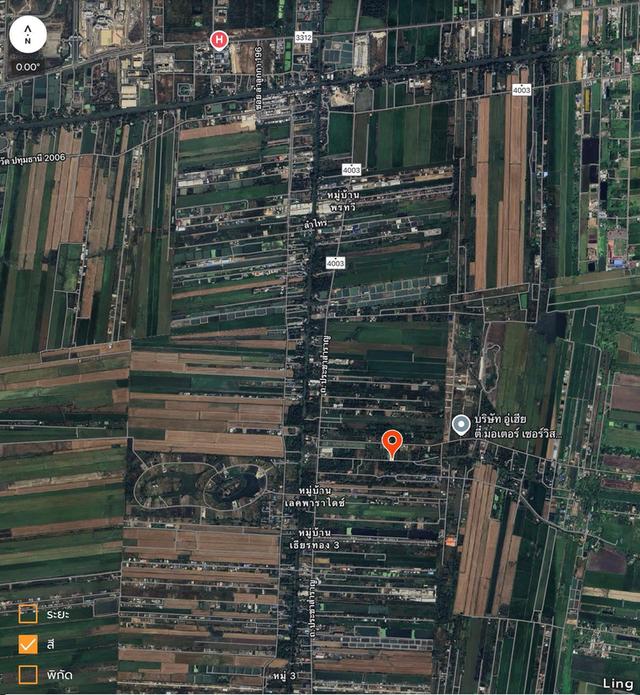Enable the พิกัด coordinates checkbox
640x695 pixels.
pyautogui.click(x=28, y=674)
